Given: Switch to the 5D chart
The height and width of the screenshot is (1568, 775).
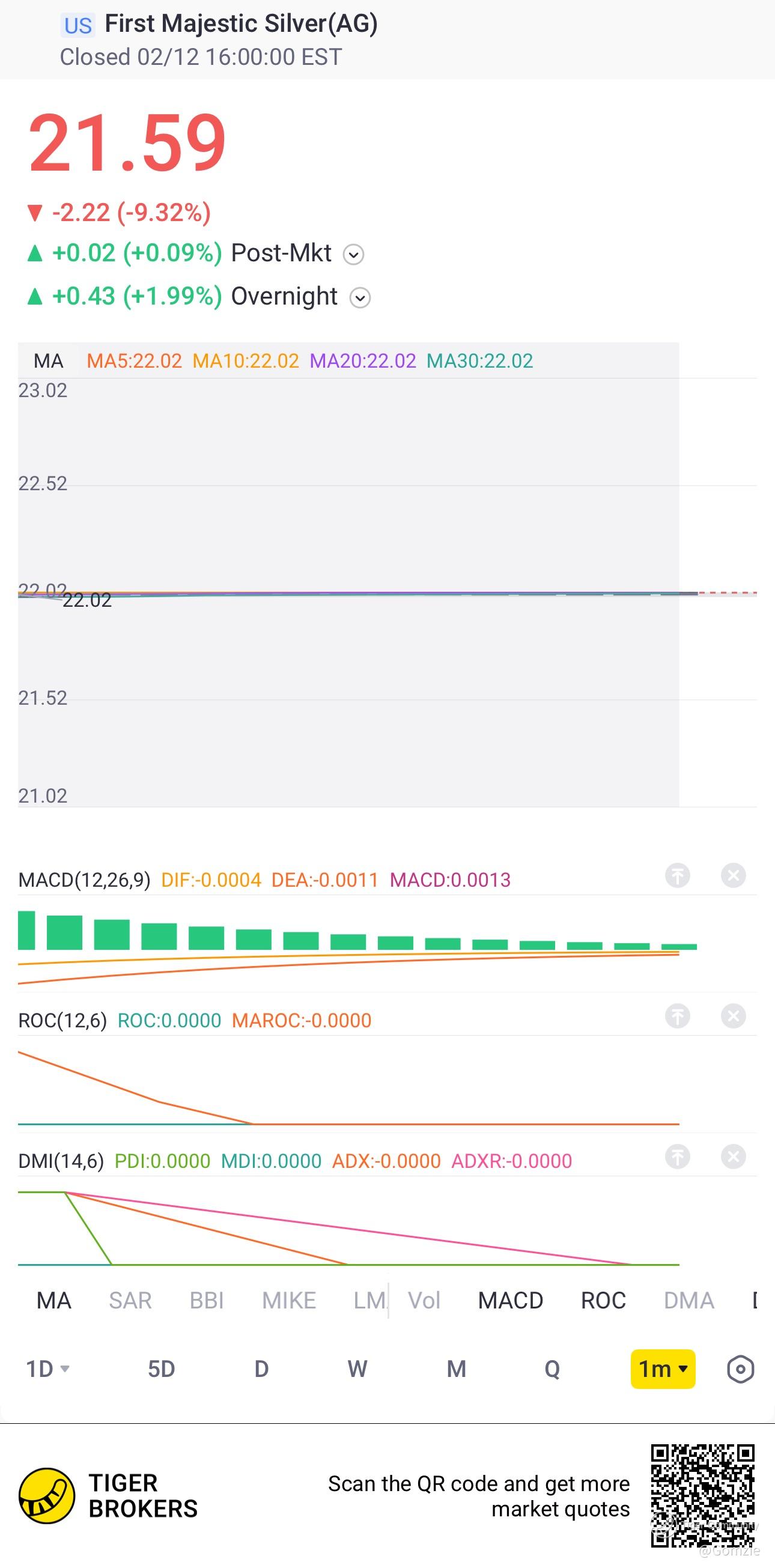Looking at the screenshot, I should 162,1369.
